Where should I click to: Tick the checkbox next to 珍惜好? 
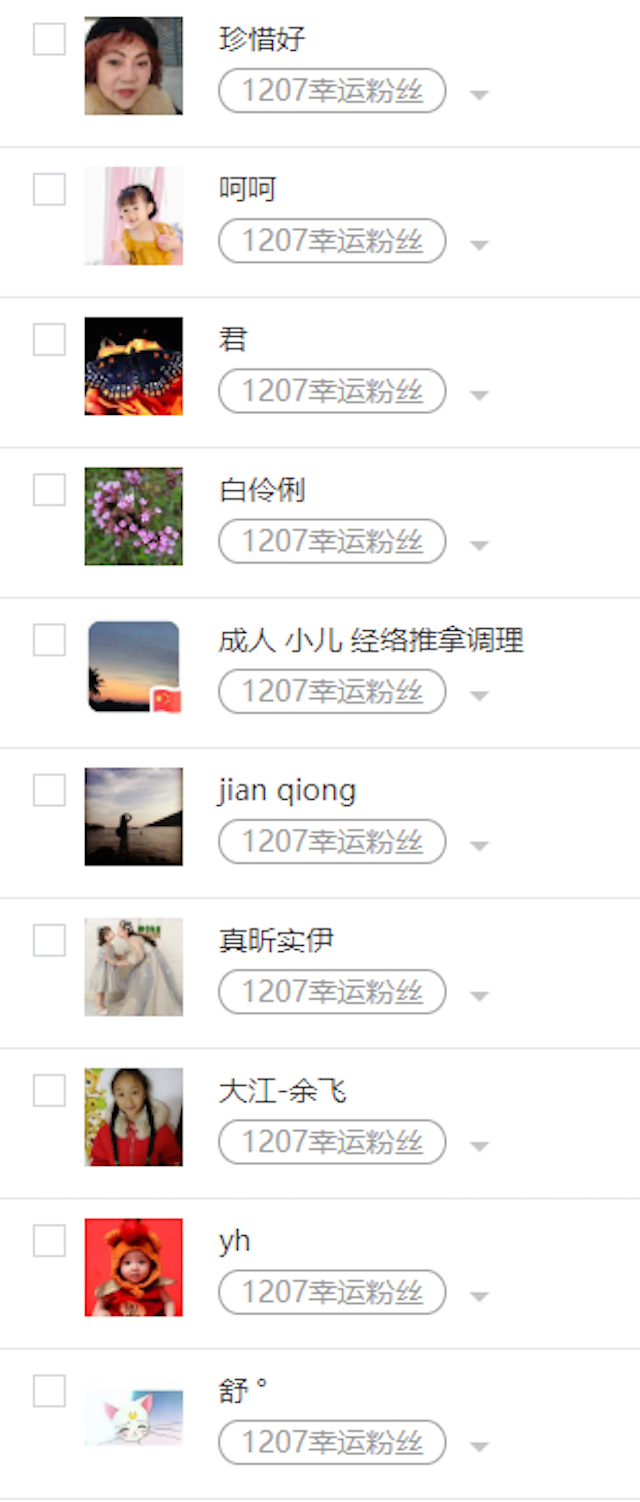point(49,39)
